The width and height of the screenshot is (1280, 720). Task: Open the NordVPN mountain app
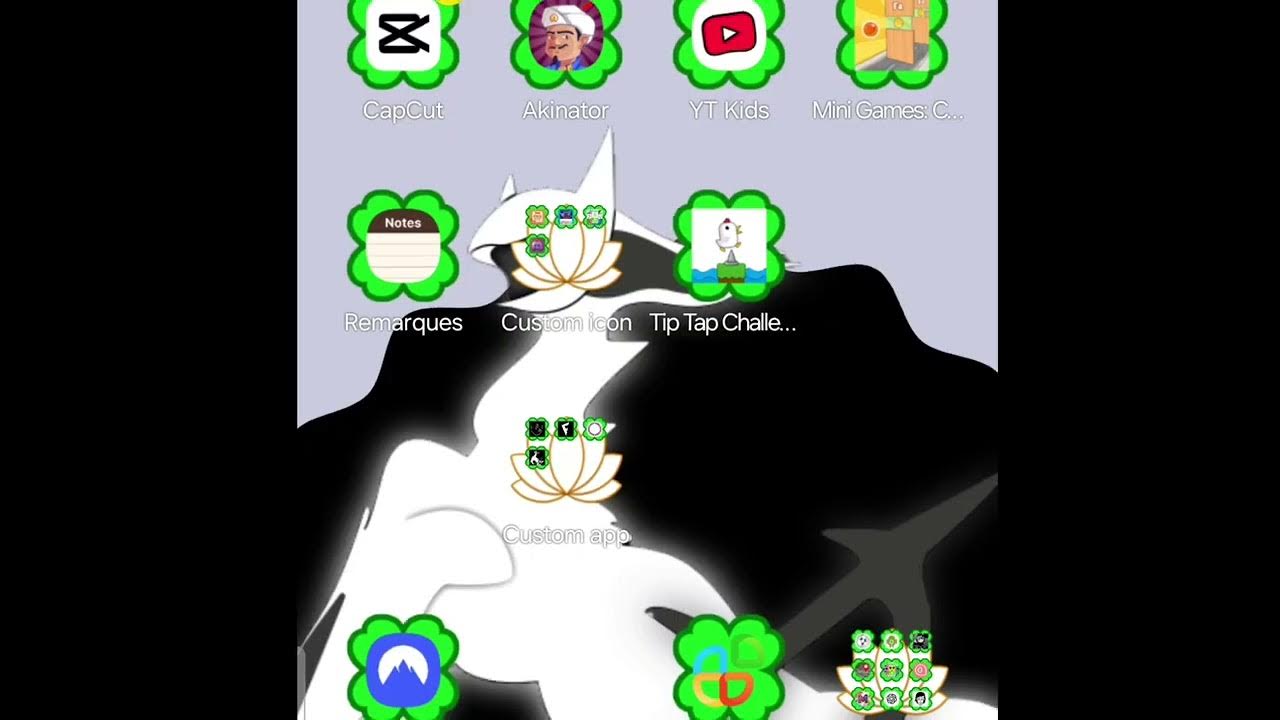pyautogui.click(x=403, y=668)
